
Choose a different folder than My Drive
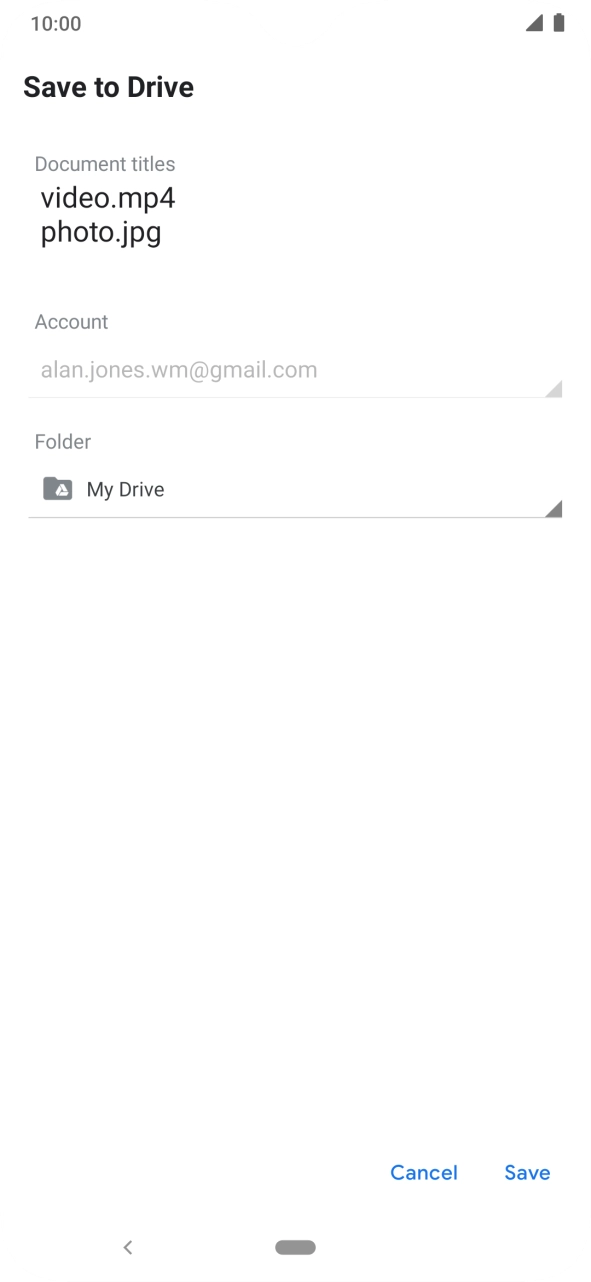click(295, 490)
